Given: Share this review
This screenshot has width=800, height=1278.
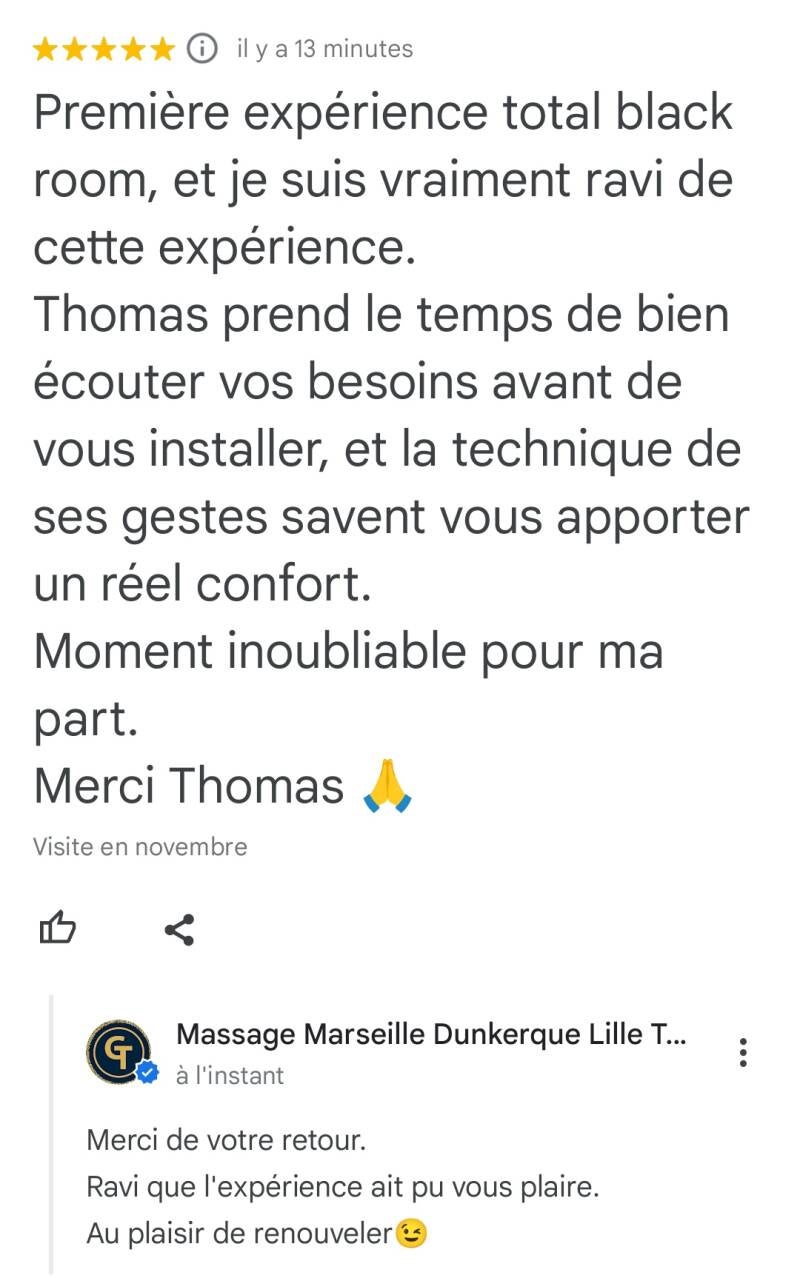Looking at the screenshot, I should tap(179, 930).
